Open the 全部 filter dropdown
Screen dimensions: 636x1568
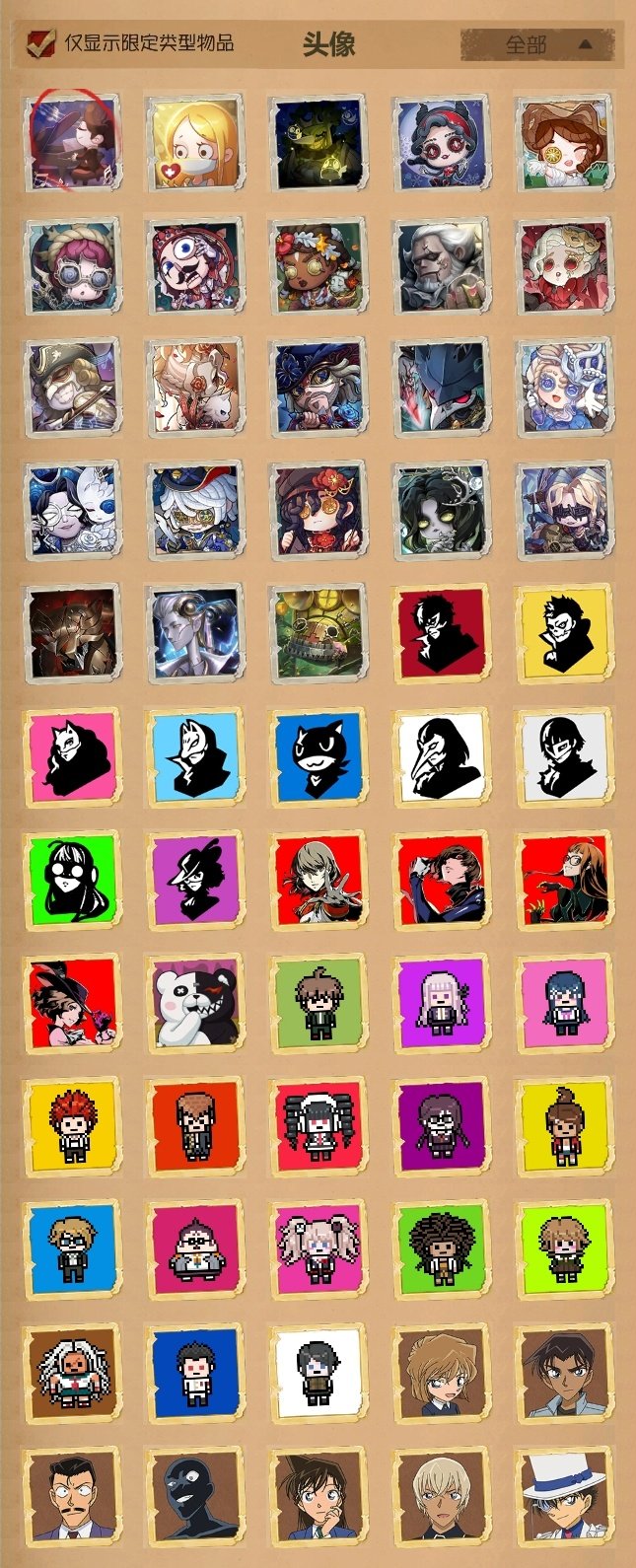(x=540, y=44)
